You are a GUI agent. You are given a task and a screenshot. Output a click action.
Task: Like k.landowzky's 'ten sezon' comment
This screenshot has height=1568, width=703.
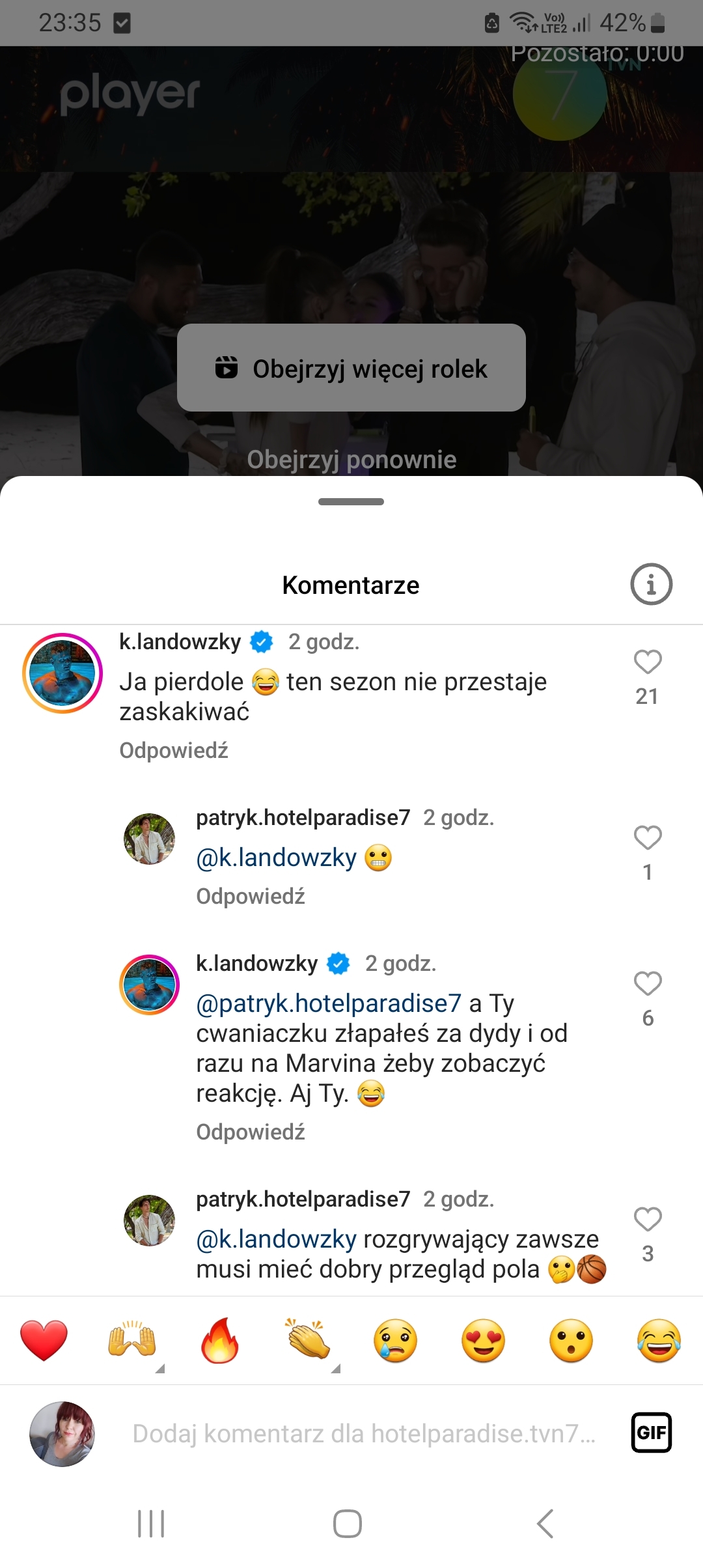pos(648,662)
